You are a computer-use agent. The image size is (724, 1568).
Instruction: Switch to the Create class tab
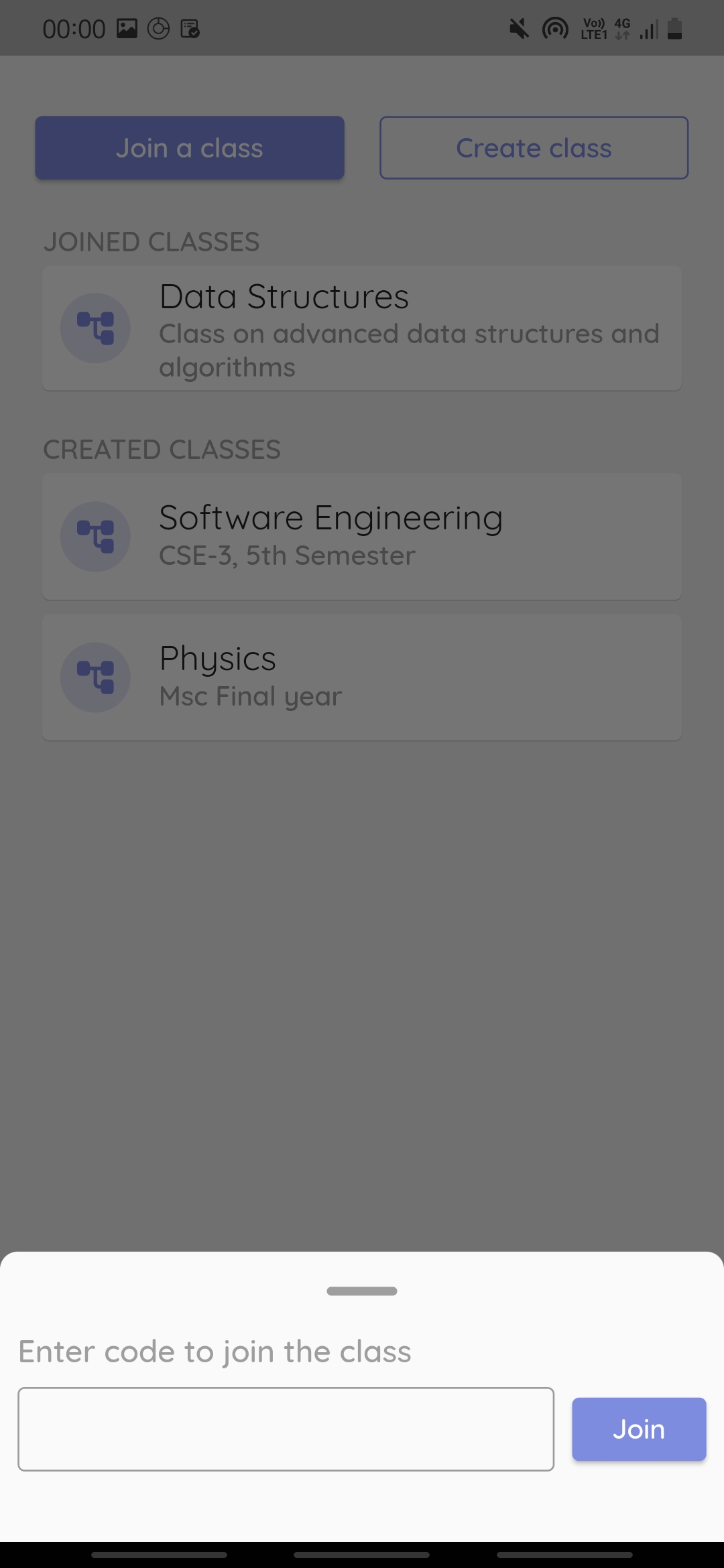533,147
